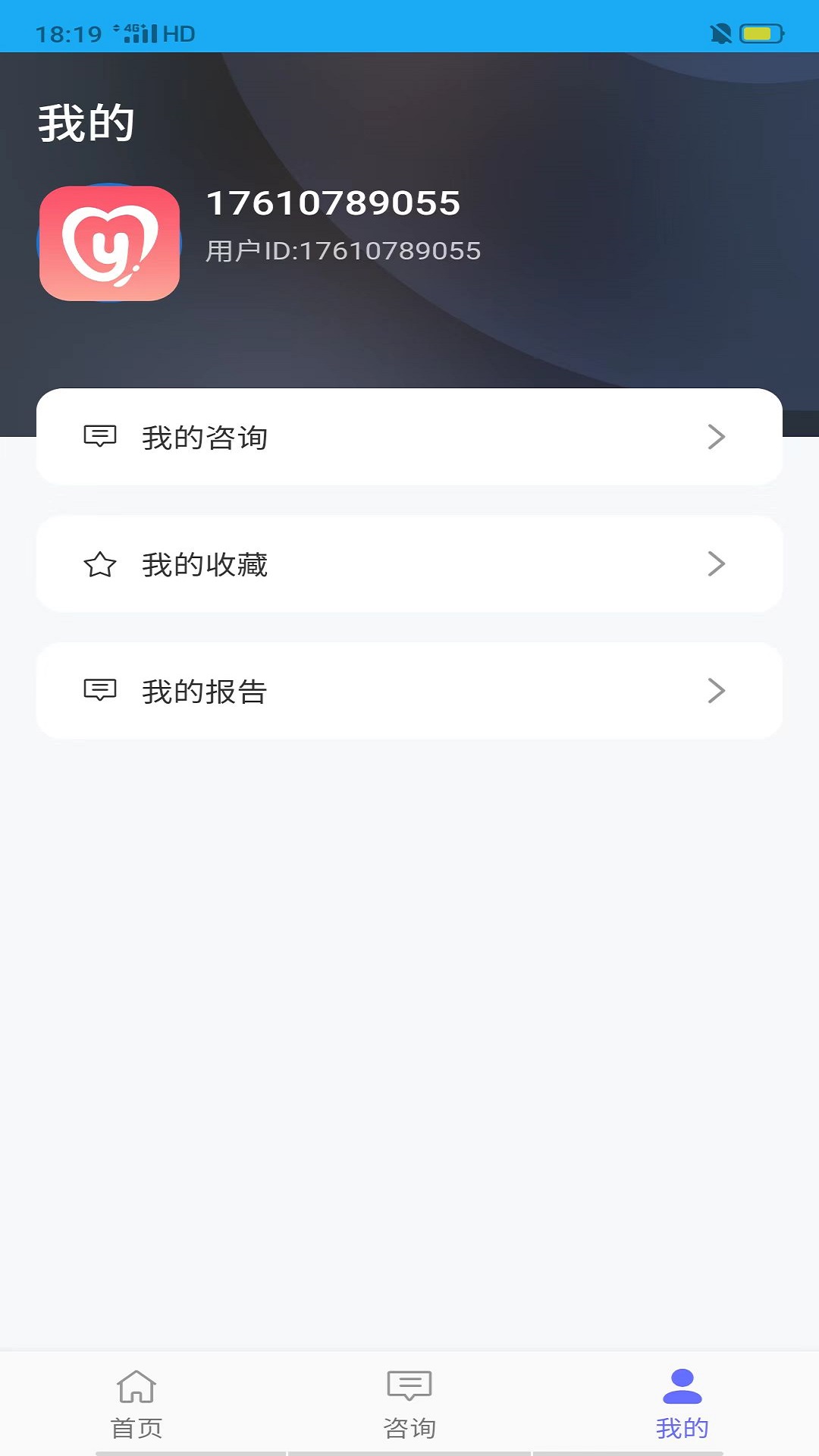Open 我的报告 reports row
The height and width of the screenshot is (1456, 819).
[409, 691]
